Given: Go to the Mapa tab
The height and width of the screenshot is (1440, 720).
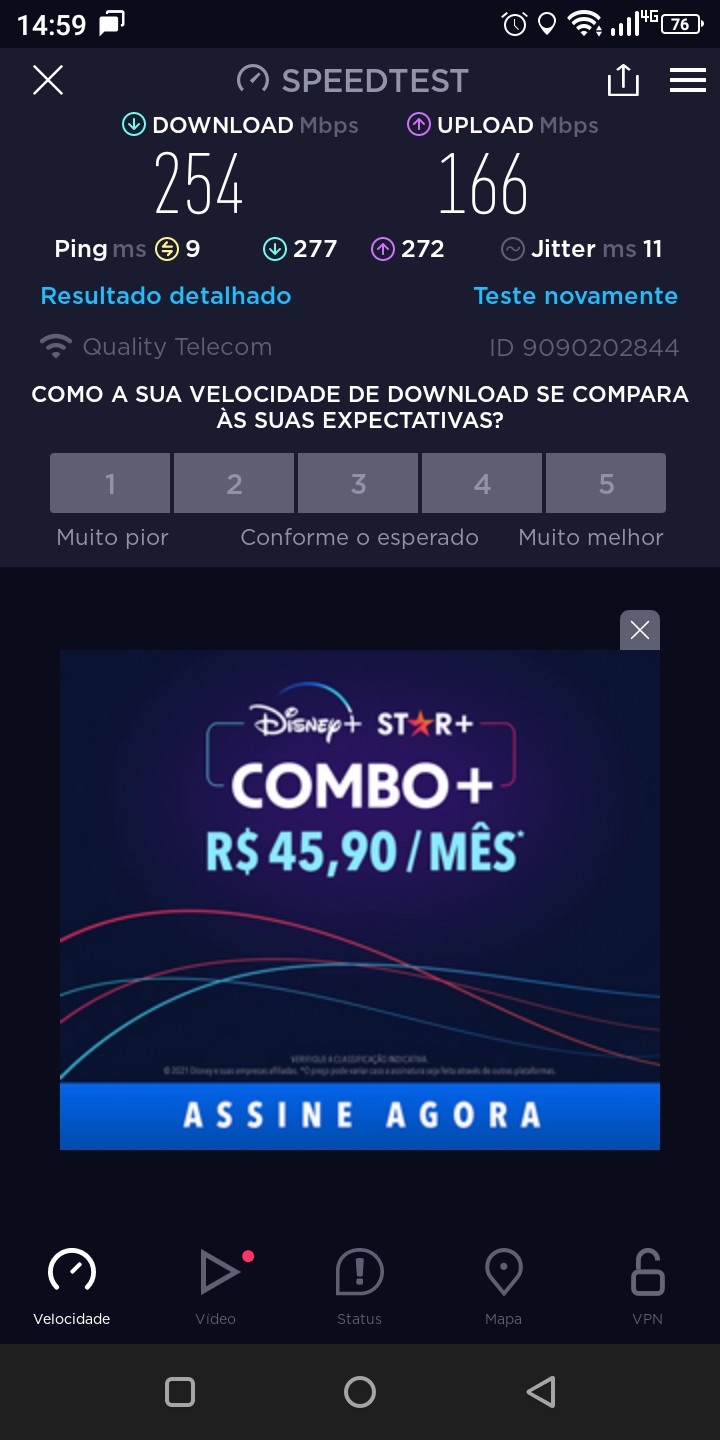Looking at the screenshot, I should [x=503, y=1287].
